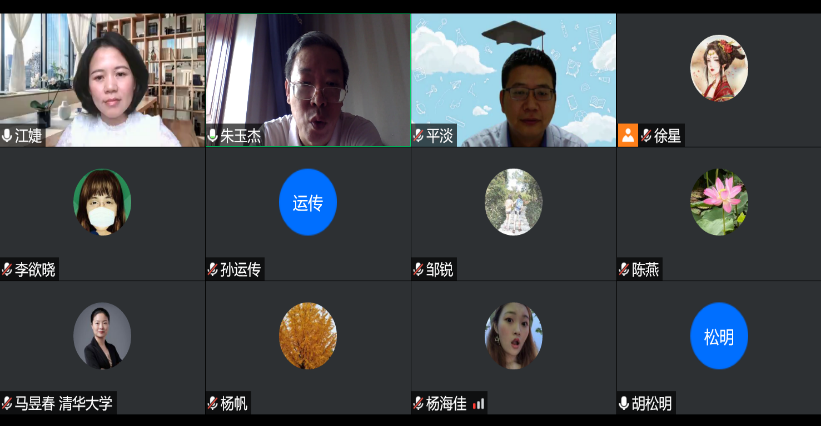Open 陈燕's participant tile
821x426 pixels.
[718, 213]
